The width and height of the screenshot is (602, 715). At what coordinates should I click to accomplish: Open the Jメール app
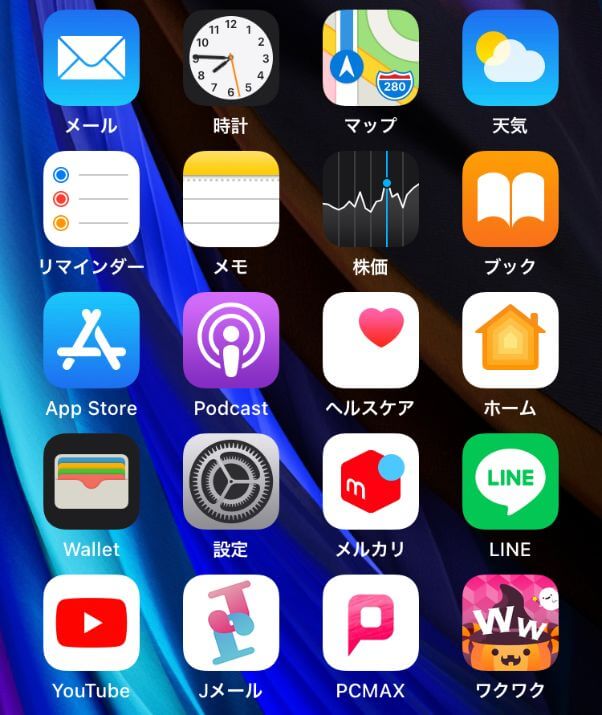[231, 622]
